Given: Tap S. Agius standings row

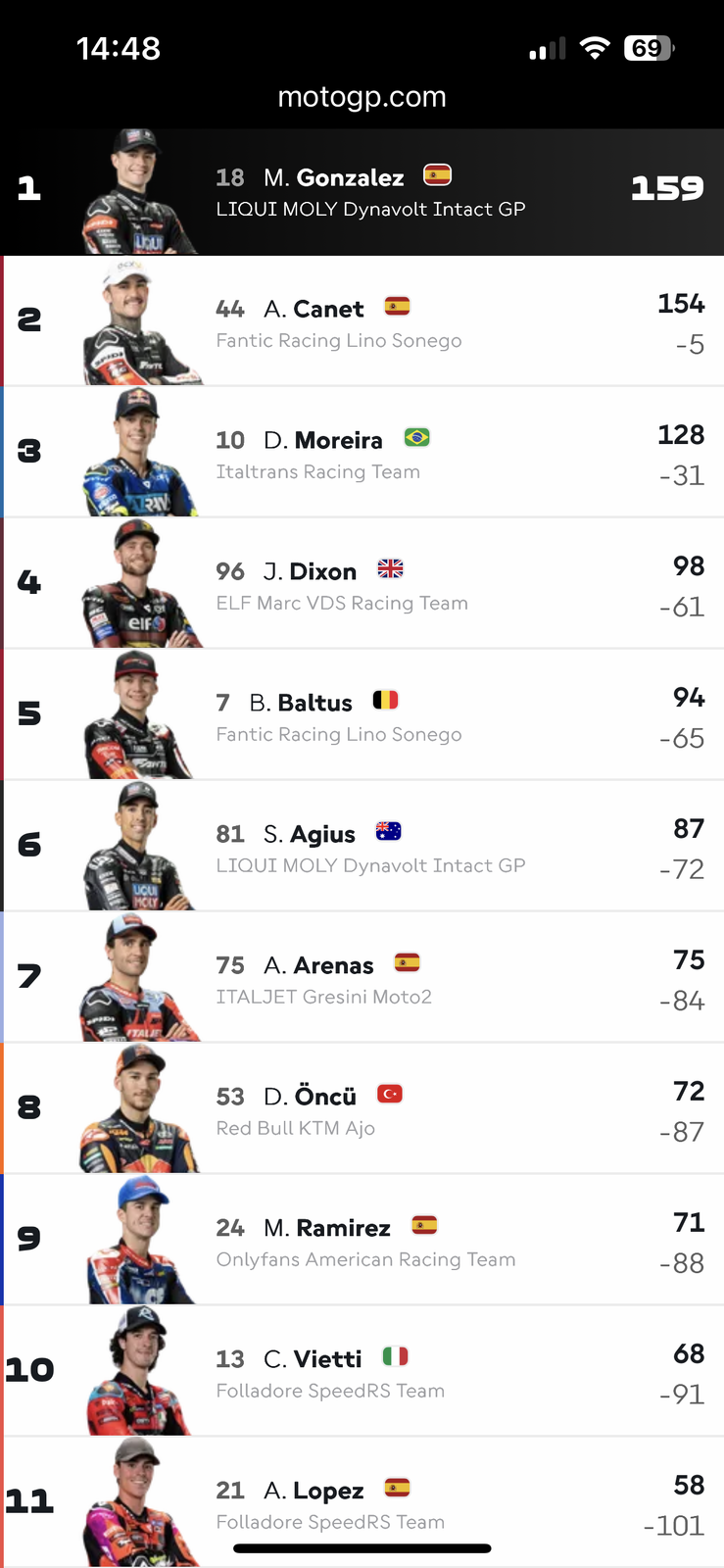Looking at the screenshot, I should (362, 847).
